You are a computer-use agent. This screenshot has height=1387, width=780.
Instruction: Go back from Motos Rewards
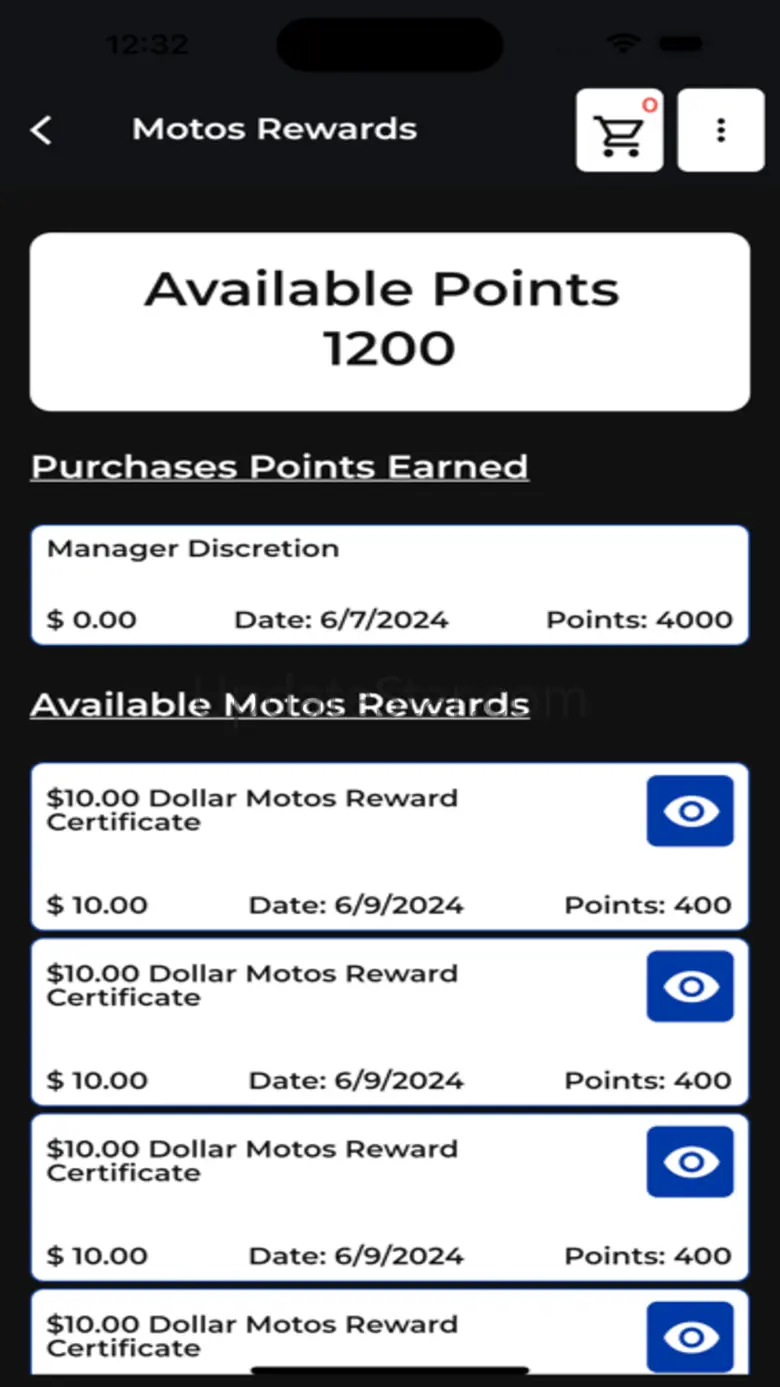[41, 130]
